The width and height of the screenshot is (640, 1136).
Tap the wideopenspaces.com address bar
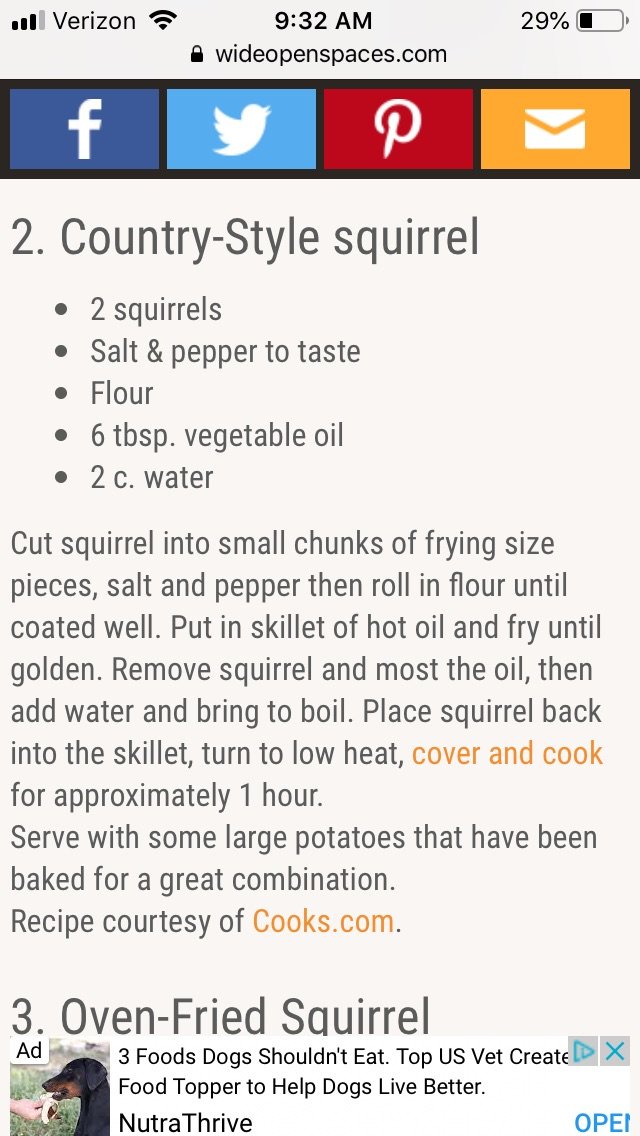point(320,54)
